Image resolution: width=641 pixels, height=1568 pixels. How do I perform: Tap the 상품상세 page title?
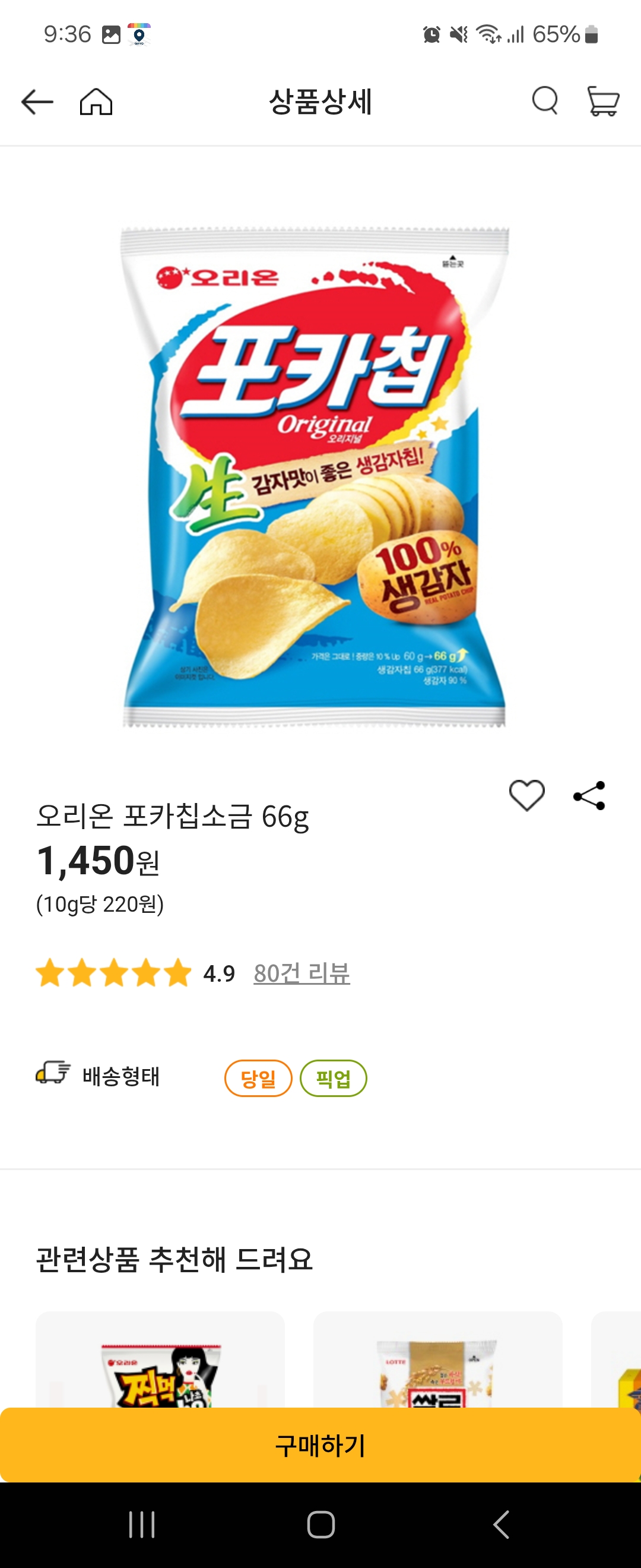tap(320, 101)
